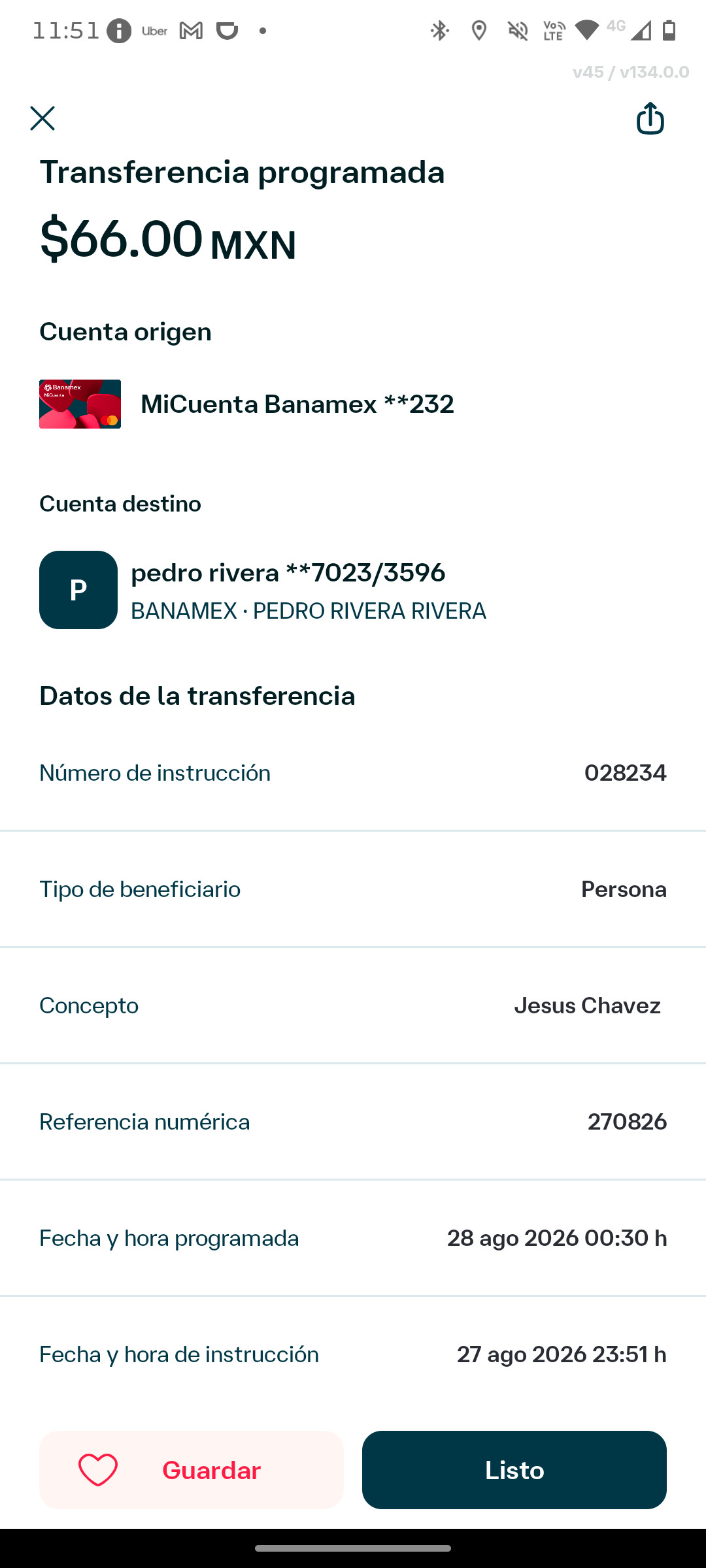Viewport: 706px width, 1568px height.
Task: Tap Guardar to save as favorite
Action: [192, 1469]
